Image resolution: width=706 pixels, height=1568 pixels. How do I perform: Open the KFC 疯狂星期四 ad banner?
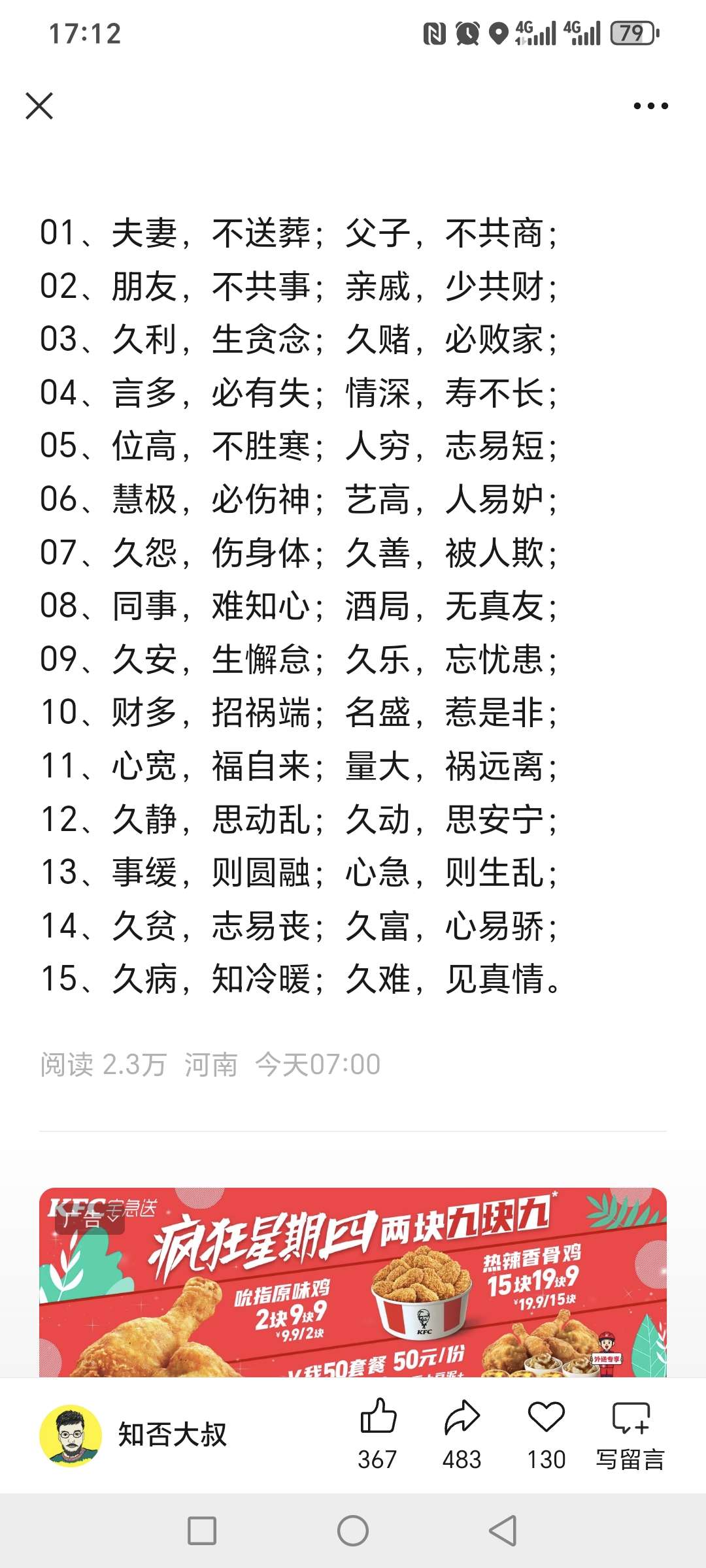[353, 1282]
